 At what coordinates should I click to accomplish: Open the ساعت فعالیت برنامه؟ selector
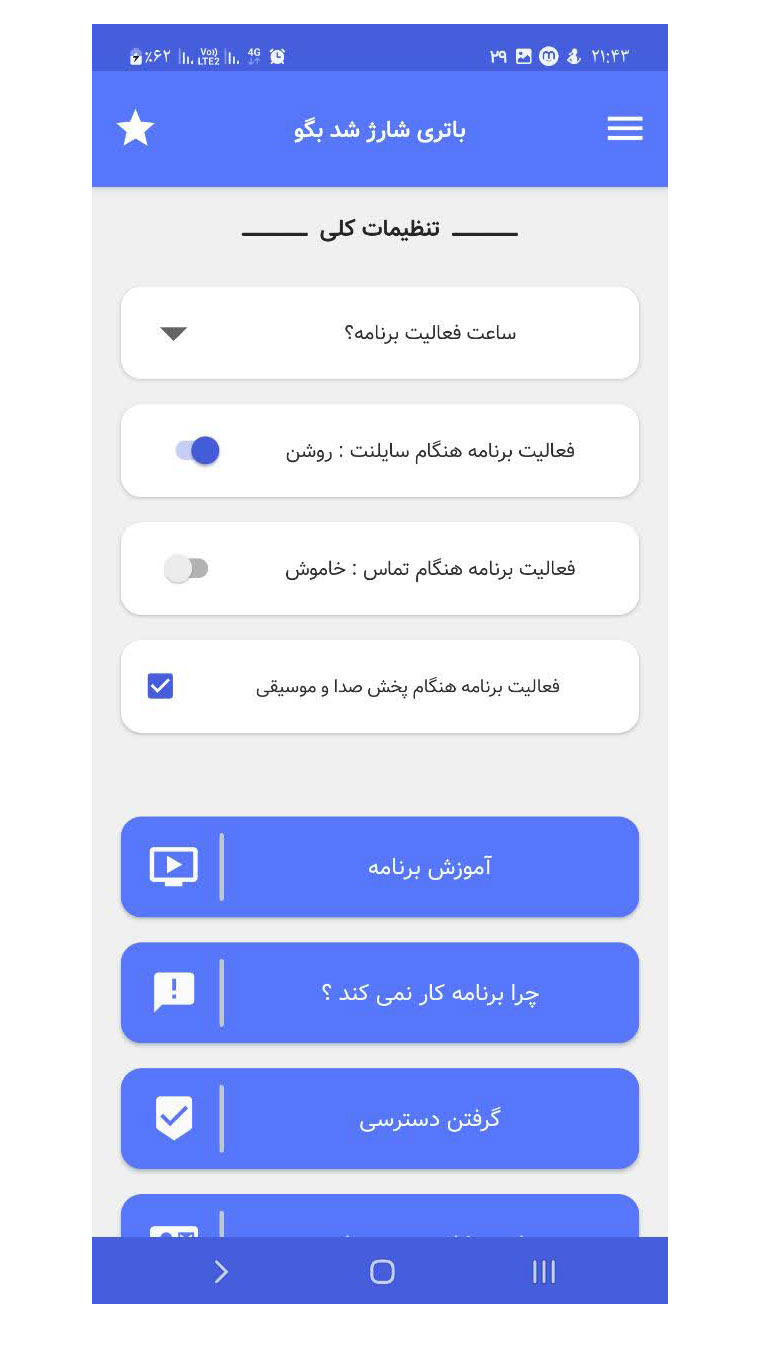pyautogui.click(x=380, y=332)
